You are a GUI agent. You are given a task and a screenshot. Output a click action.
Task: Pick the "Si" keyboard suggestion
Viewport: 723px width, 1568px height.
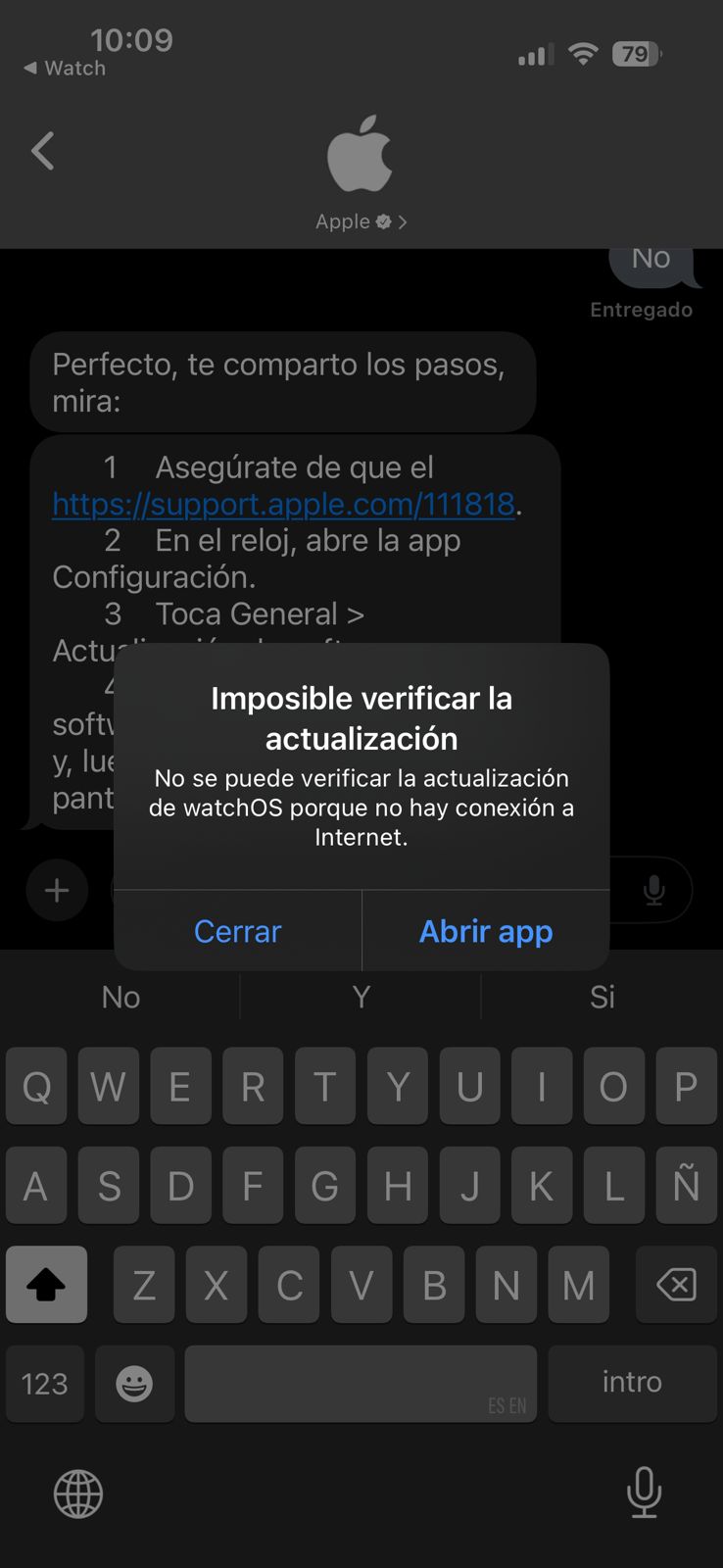click(x=602, y=997)
